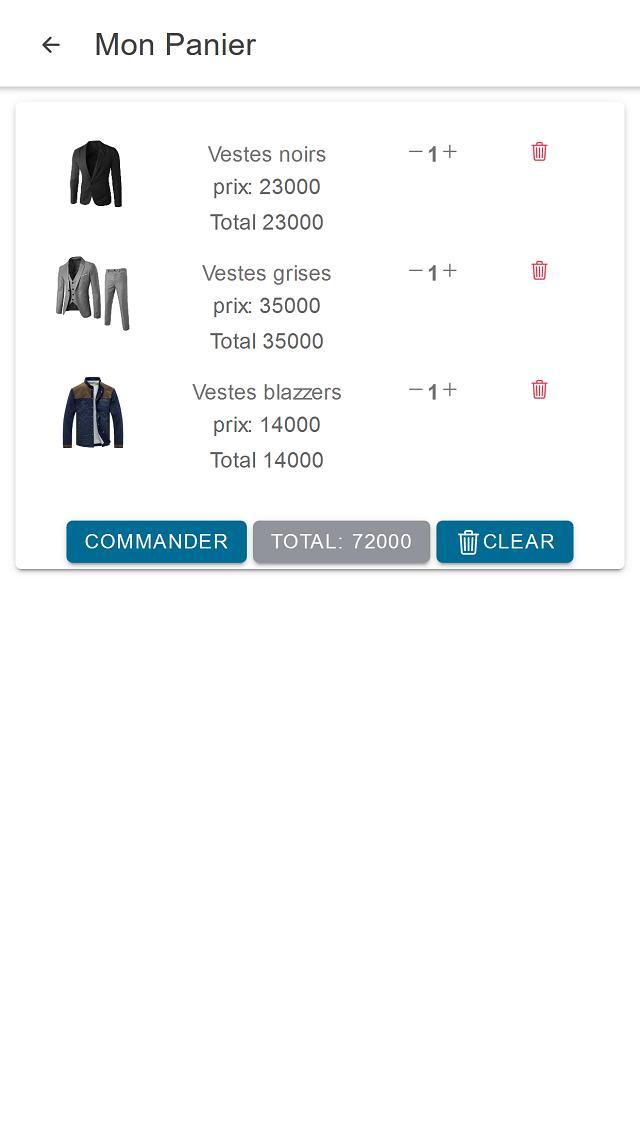The image size is (640, 1137).
Task: Increase quantity of Vestes blazzers
Action: tap(450, 390)
